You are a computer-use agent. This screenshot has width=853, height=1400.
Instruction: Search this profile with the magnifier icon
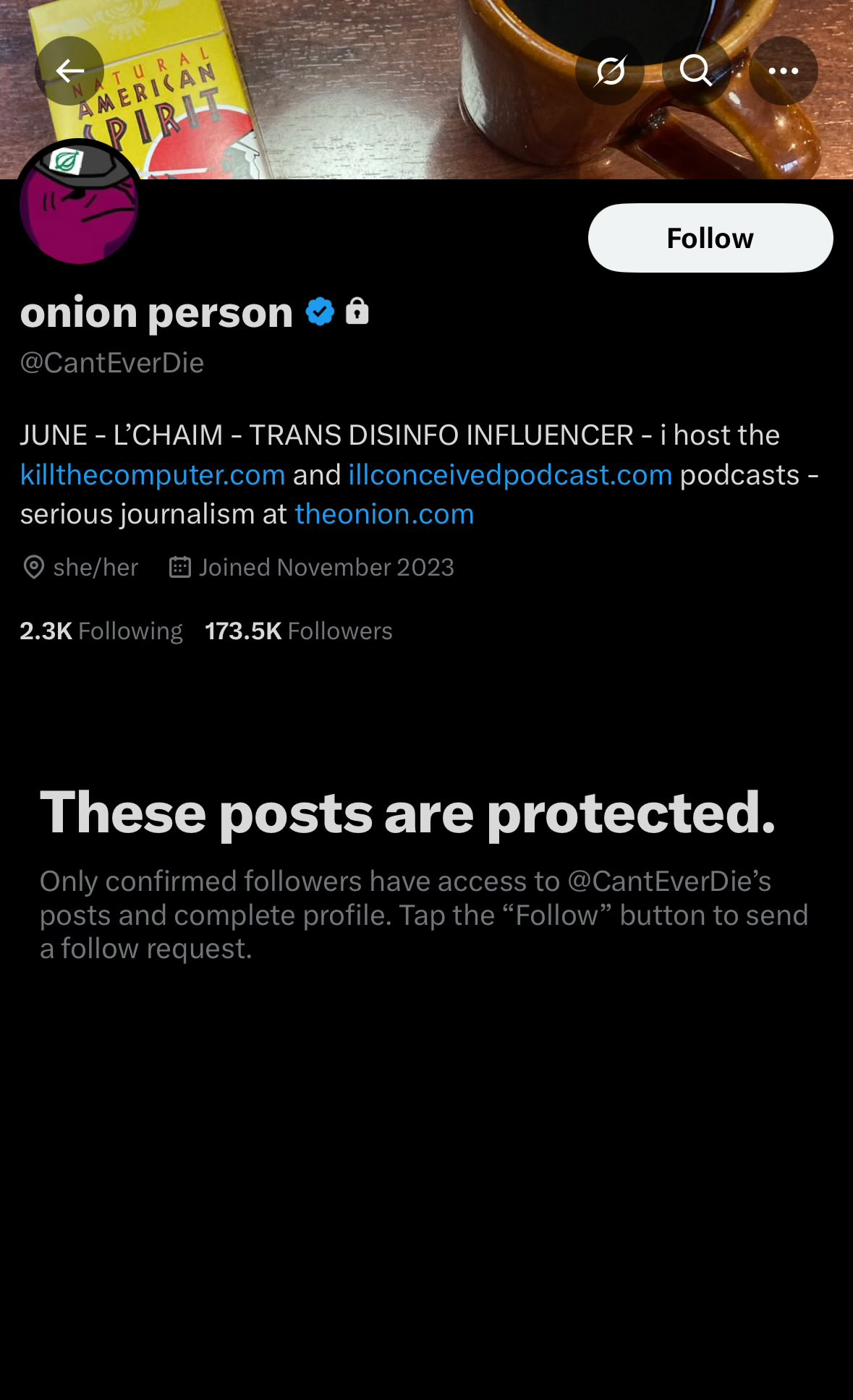click(696, 71)
